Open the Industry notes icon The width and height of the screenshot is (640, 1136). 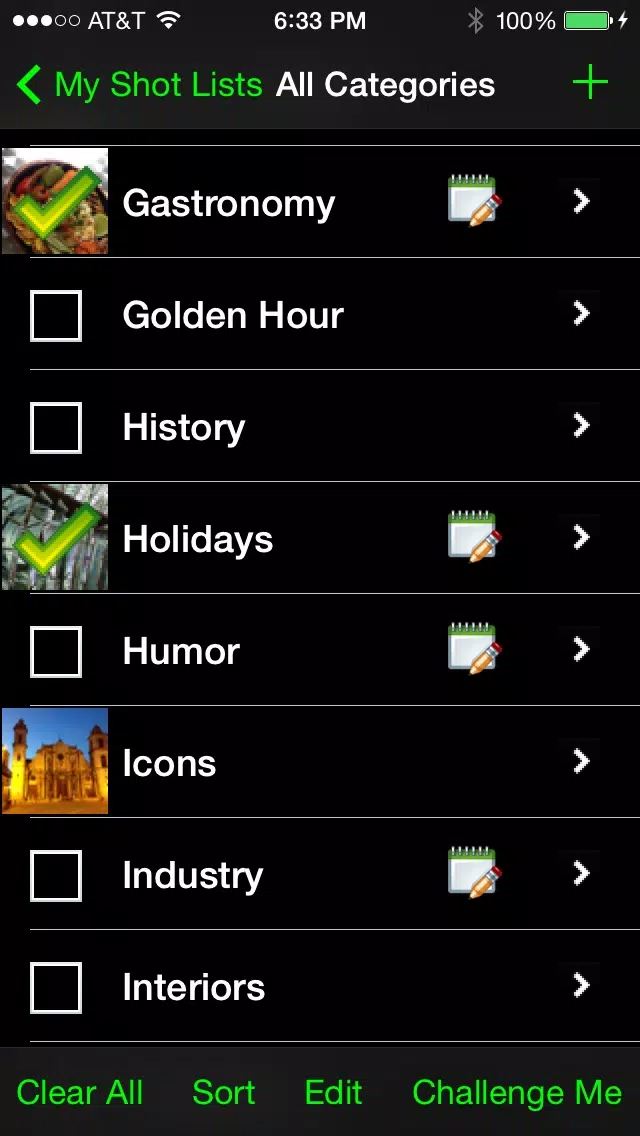point(475,873)
